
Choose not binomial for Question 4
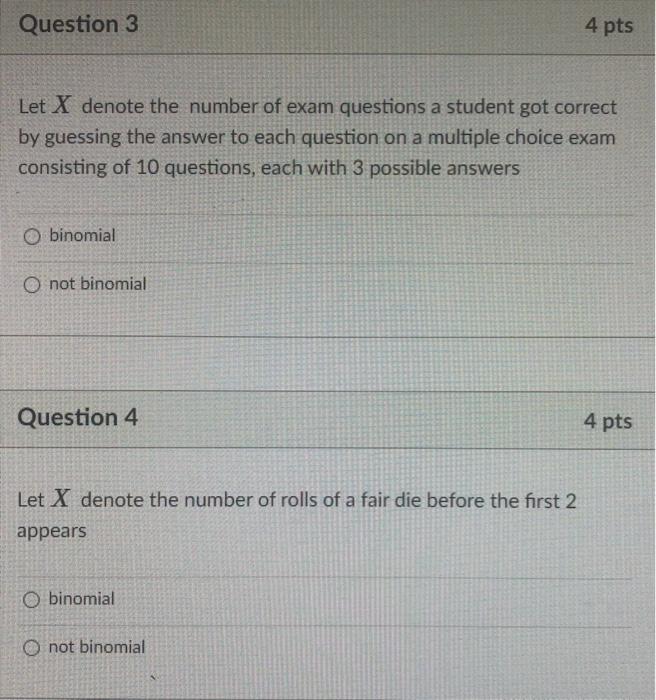click(34, 647)
